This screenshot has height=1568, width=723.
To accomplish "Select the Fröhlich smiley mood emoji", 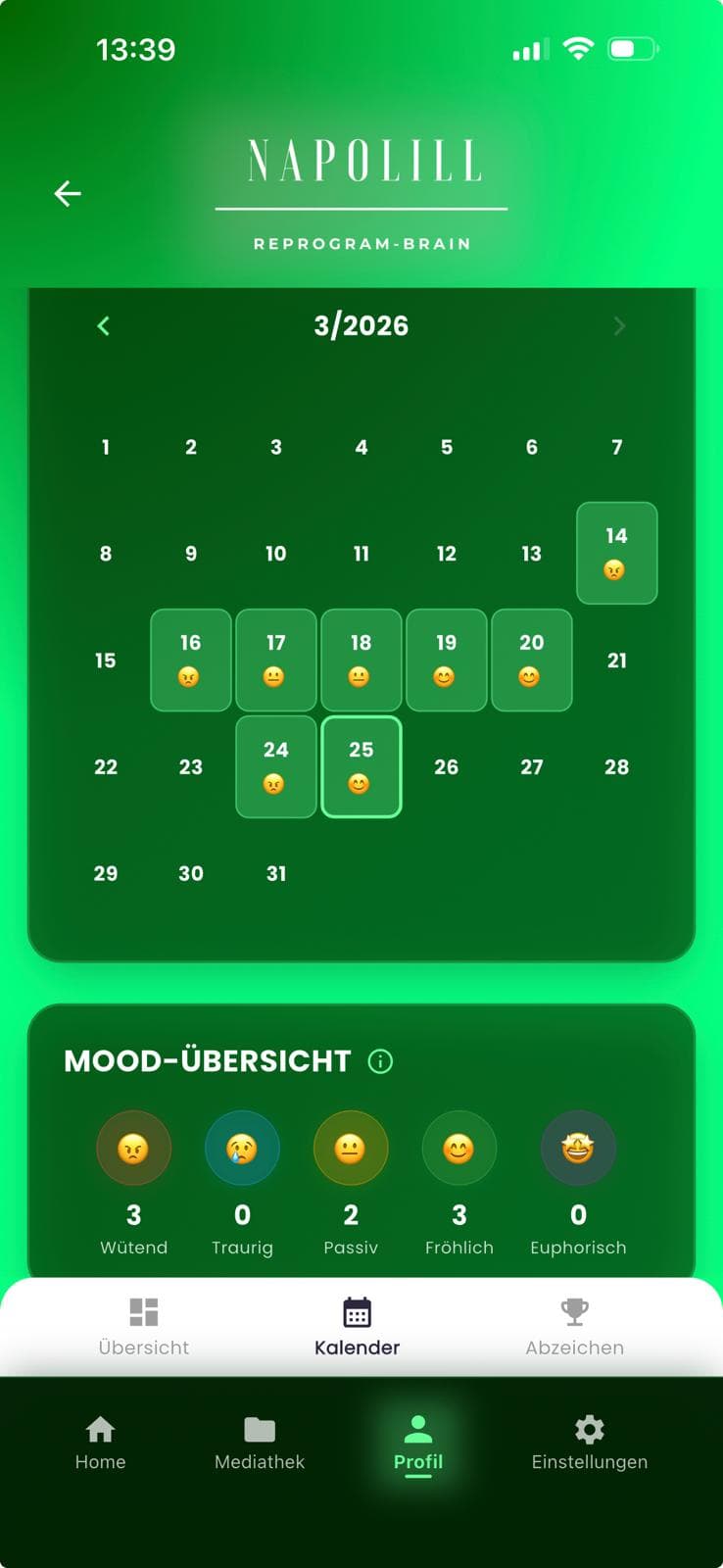I will click(459, 1148).
